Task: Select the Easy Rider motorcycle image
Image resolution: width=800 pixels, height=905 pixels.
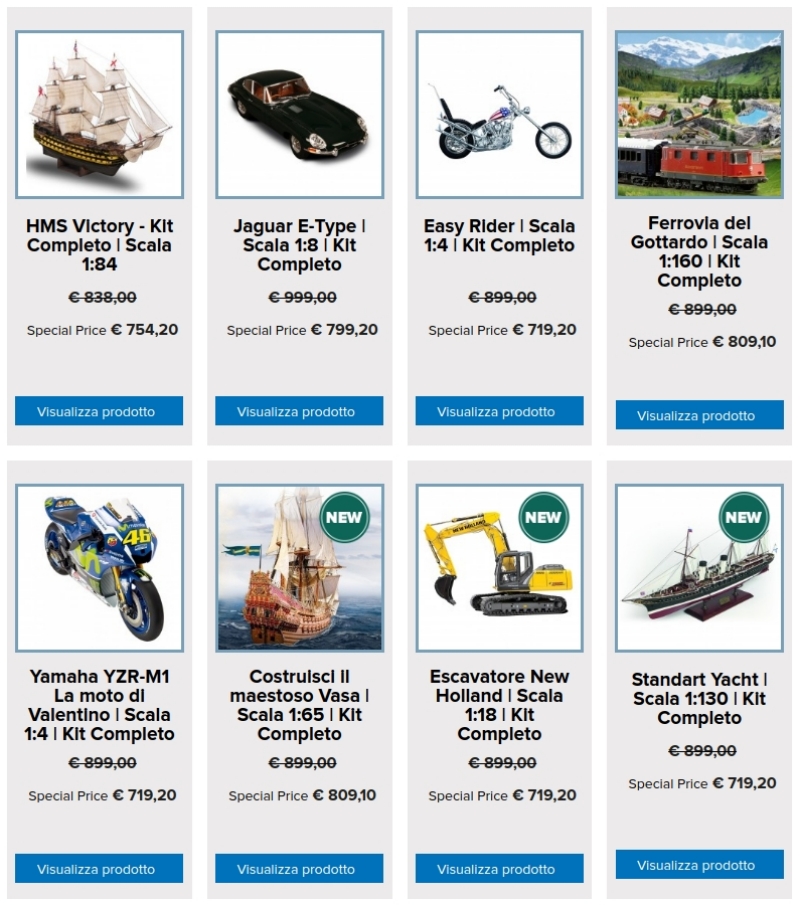Action: click(499, 114)
